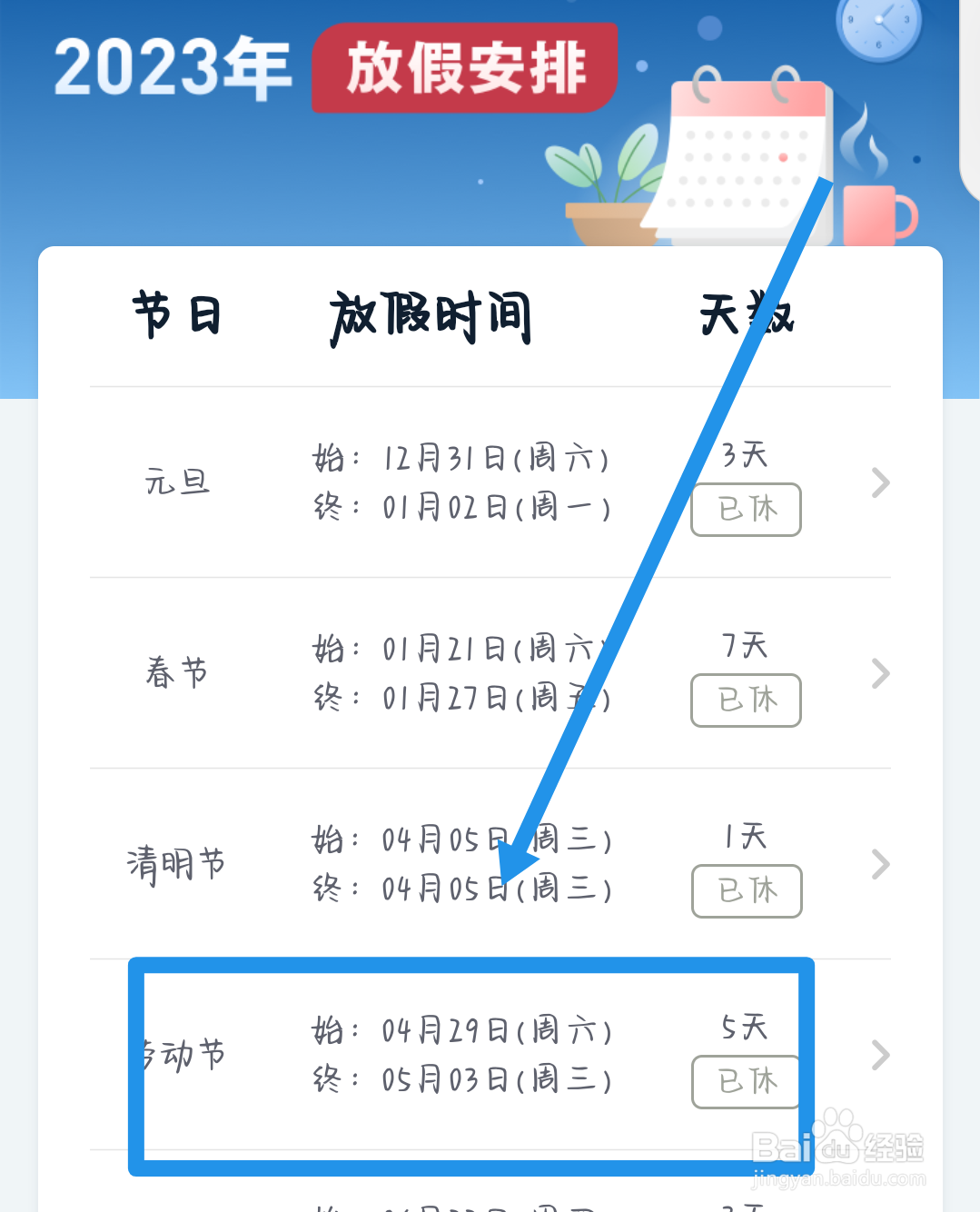Viewport: 980px width, 1212px height.
Task: Expand details for the 元旦 holiday row
Action: point(878,482)
